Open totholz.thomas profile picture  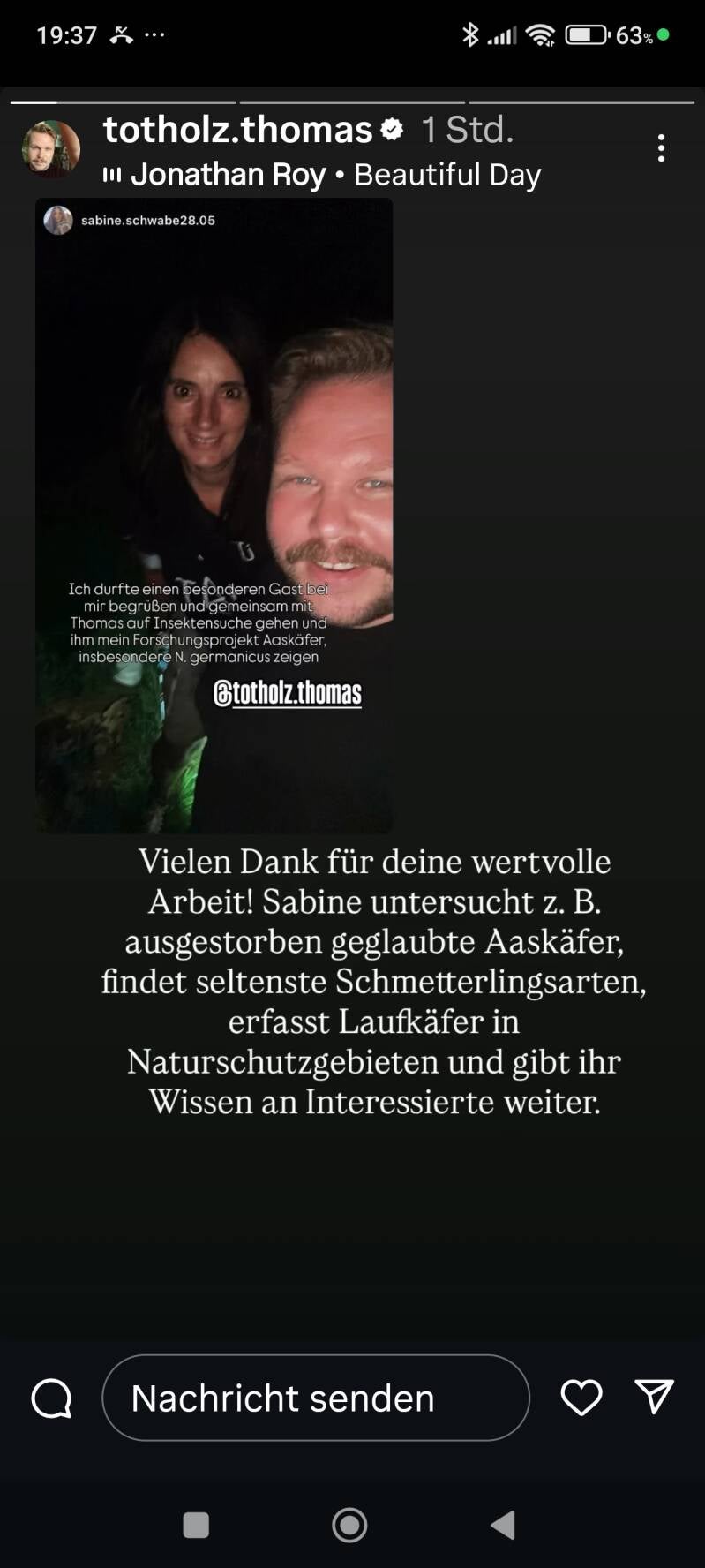(50, 148)
